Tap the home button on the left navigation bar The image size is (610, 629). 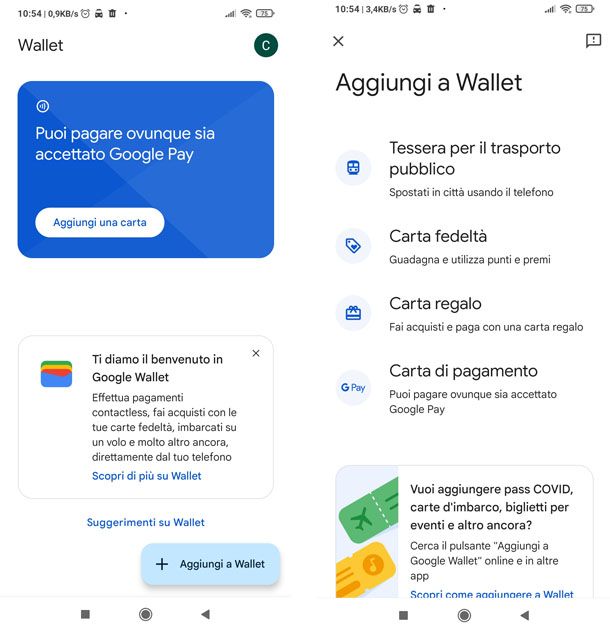(x=146, y=614)
